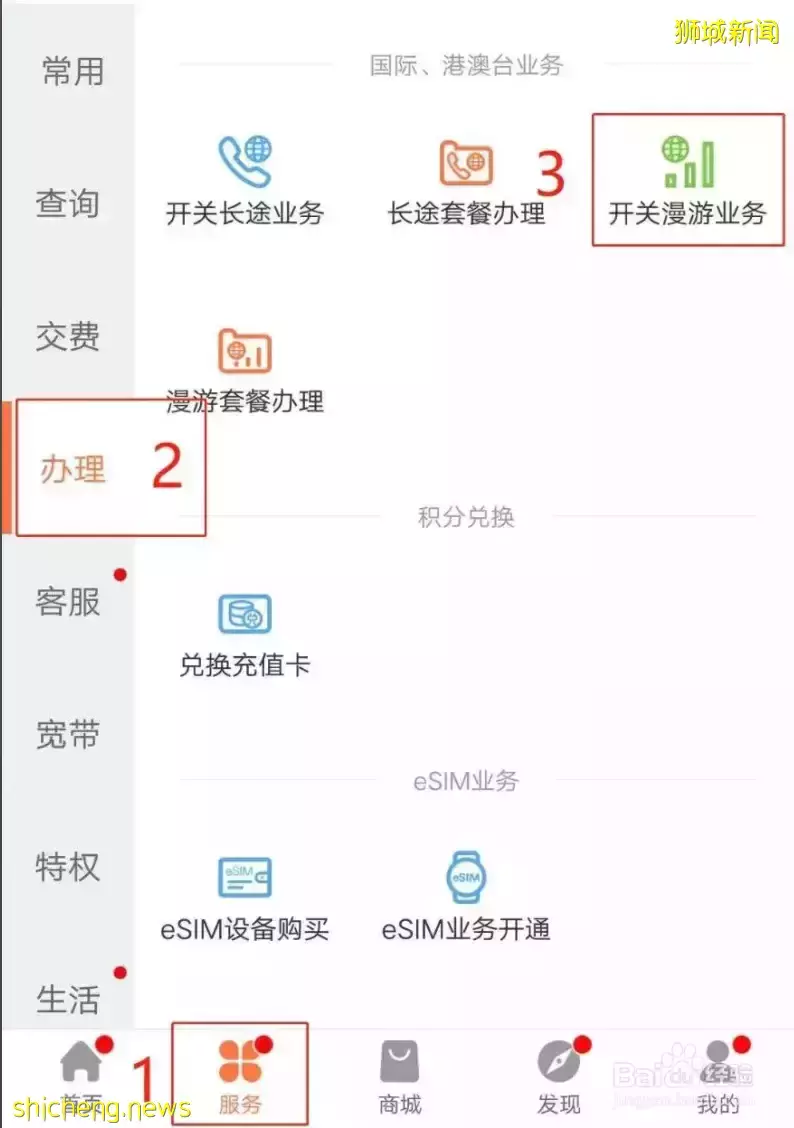Switch to 查询 sidebar category

(x=68, y=203)
